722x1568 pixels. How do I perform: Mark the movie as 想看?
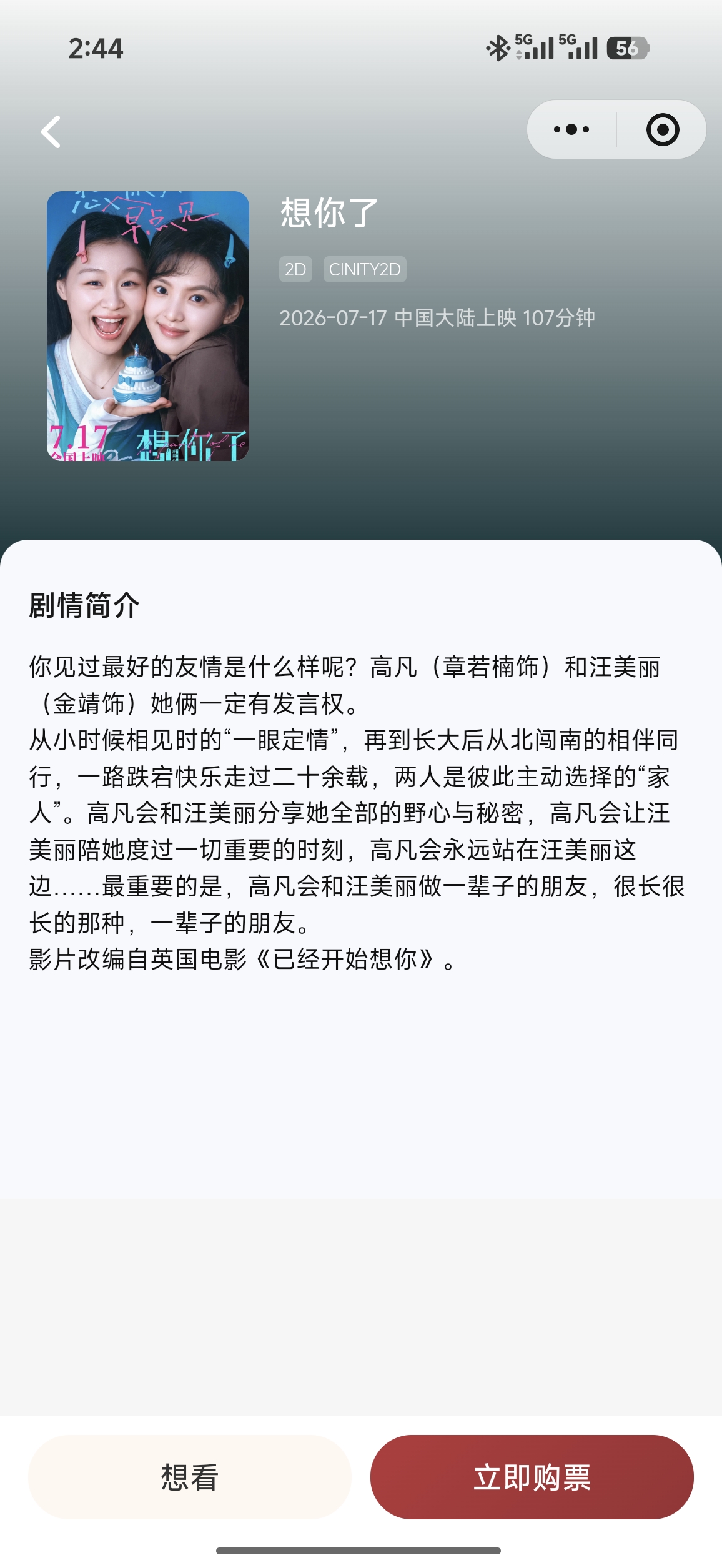(190, 1477)
